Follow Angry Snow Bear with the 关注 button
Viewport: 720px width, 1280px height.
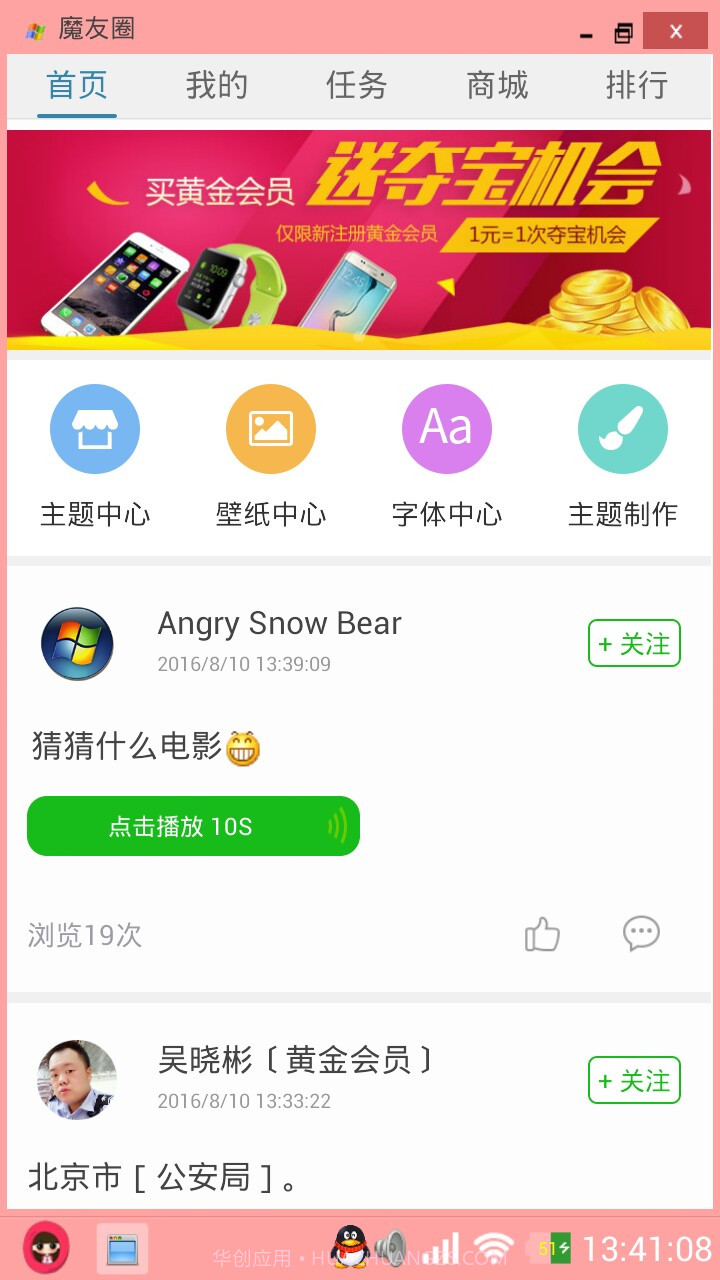[x=634, y=643]
